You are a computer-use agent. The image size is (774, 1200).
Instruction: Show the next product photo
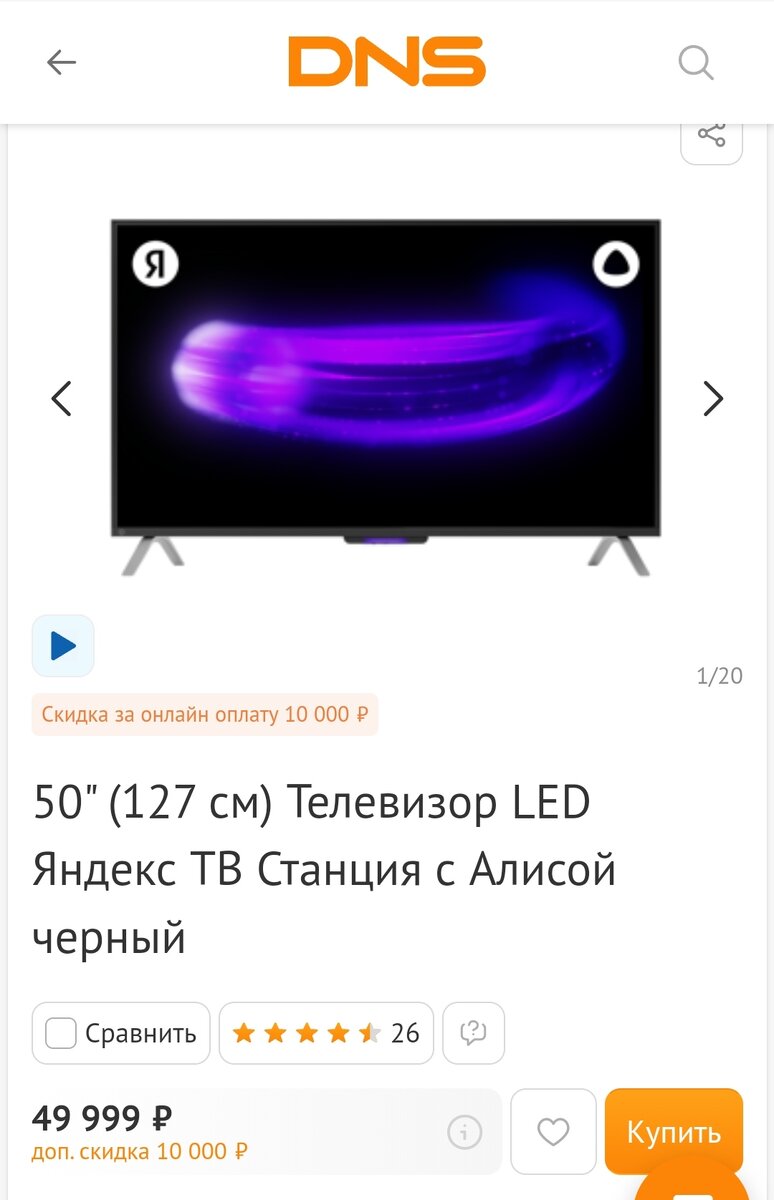713,398
